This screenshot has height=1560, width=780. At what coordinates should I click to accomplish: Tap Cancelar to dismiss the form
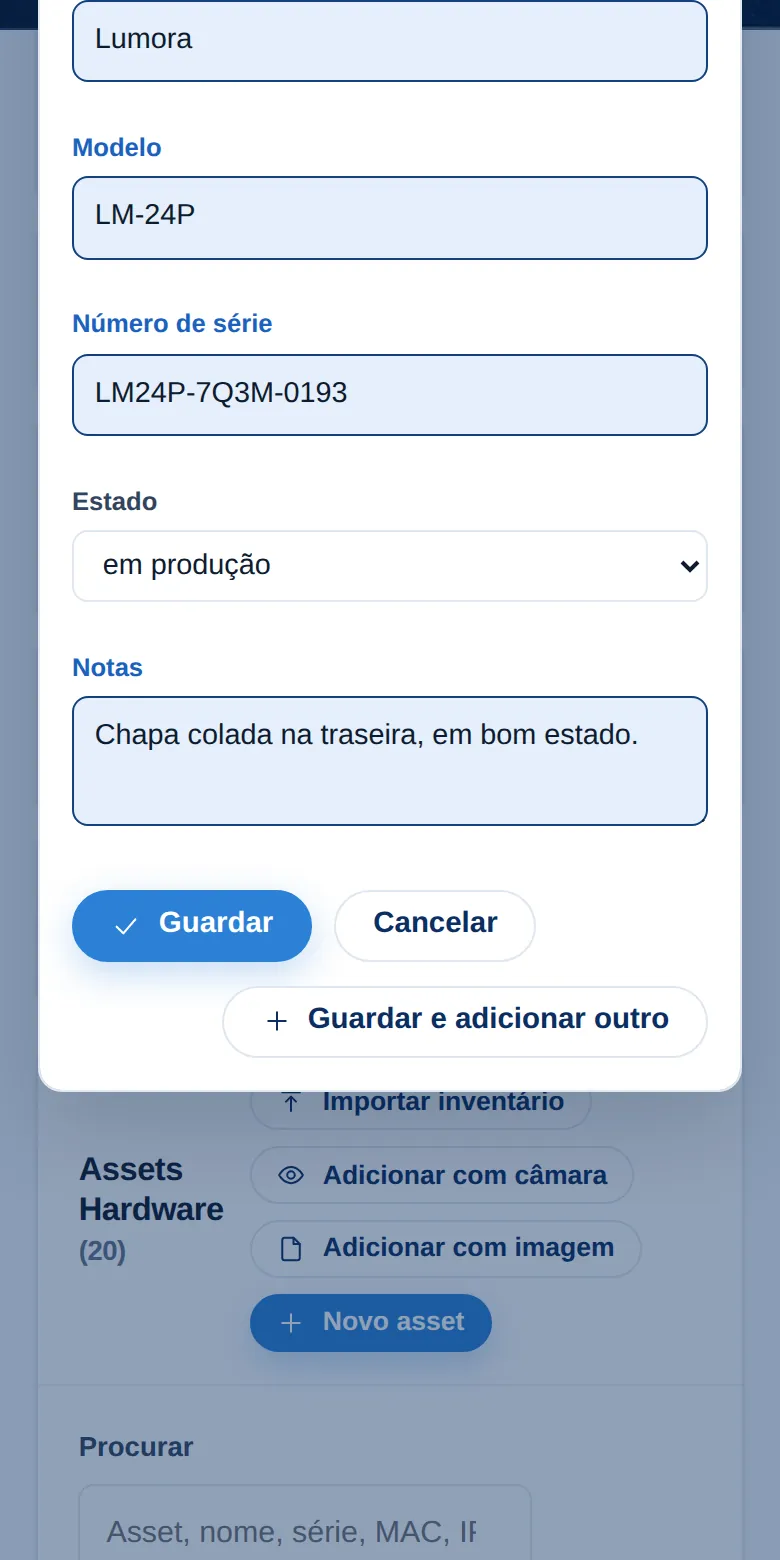point(435,926)
